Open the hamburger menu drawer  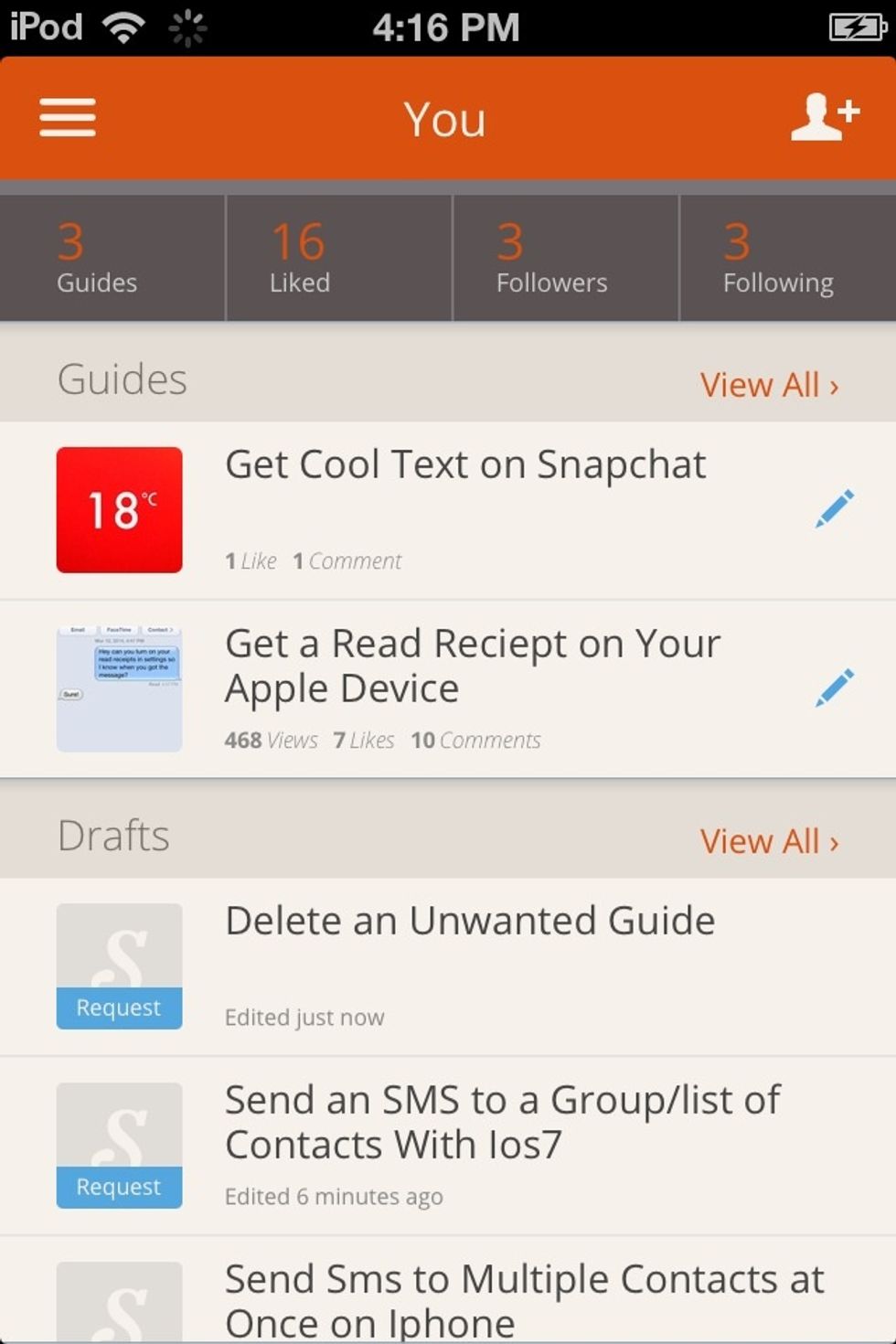68,118
